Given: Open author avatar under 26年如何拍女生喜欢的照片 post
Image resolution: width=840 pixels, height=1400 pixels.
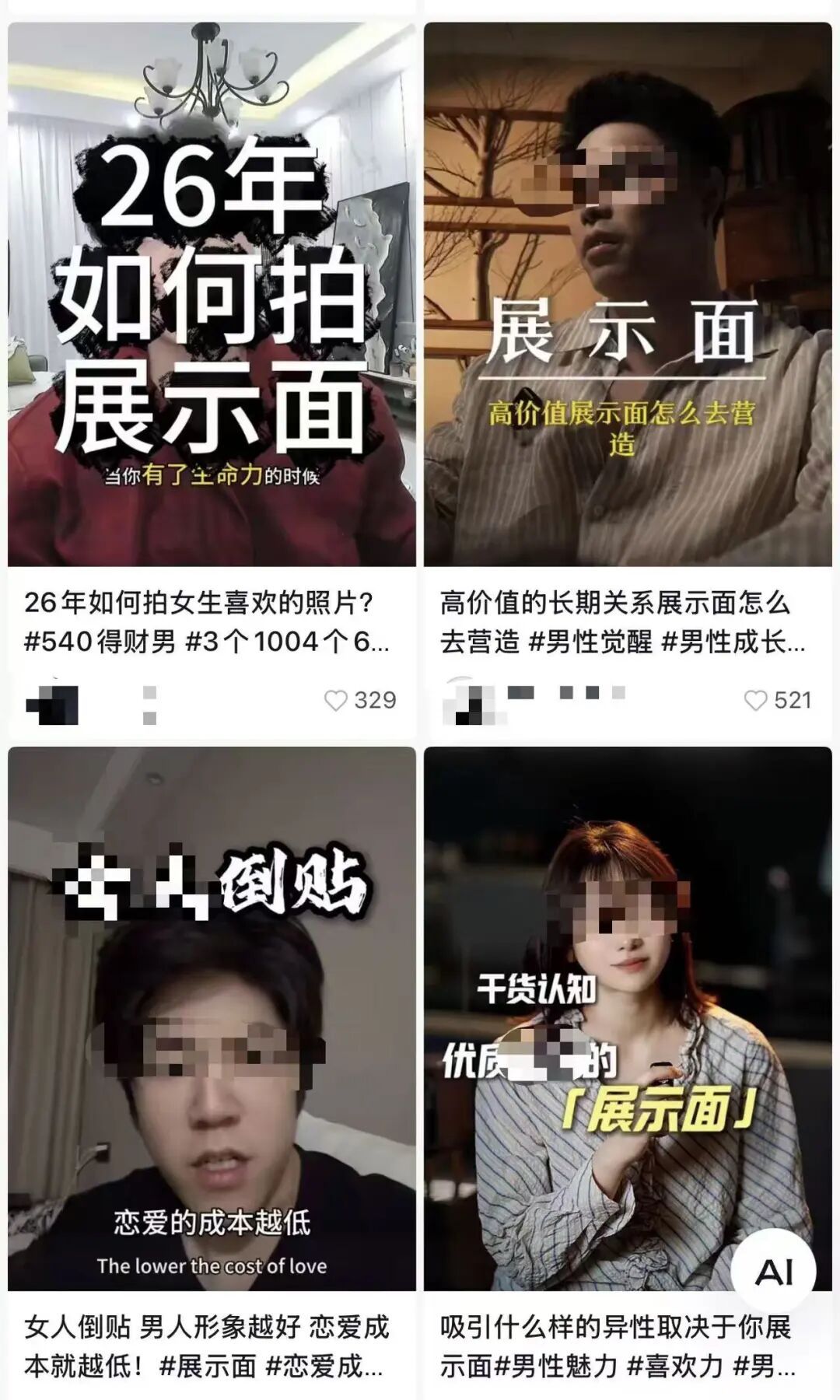Looking at the screenshot, I should click(x=53, y=702).
